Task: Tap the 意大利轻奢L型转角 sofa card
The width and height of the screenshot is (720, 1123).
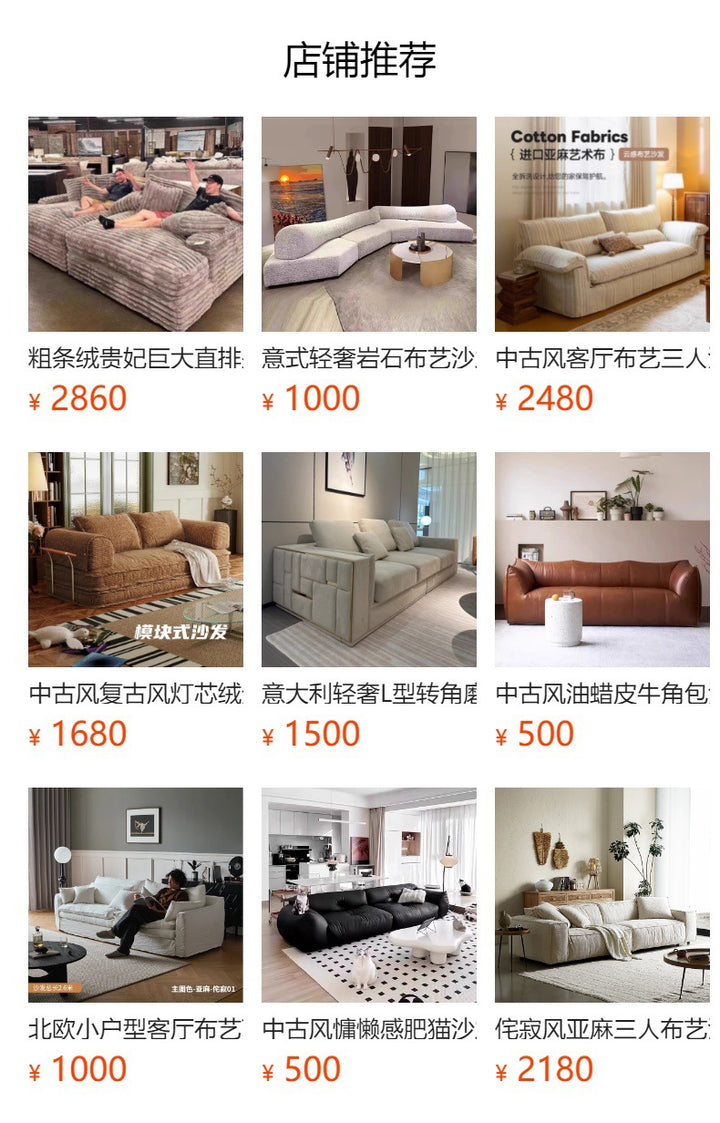Action: pyautogui.click(x=369, y=559)
